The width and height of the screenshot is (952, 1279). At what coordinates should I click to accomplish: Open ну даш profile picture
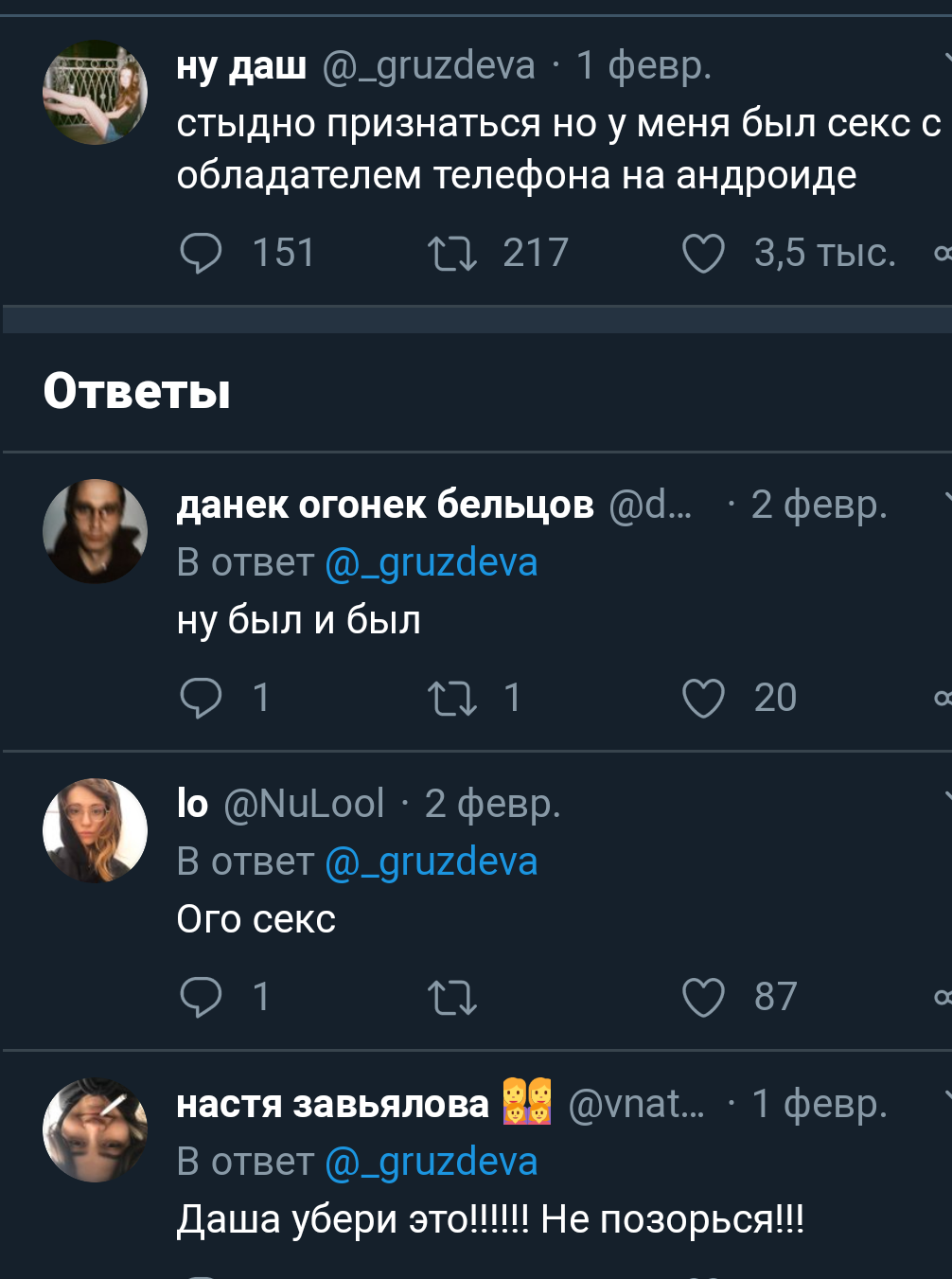click(x=95, y=93)
